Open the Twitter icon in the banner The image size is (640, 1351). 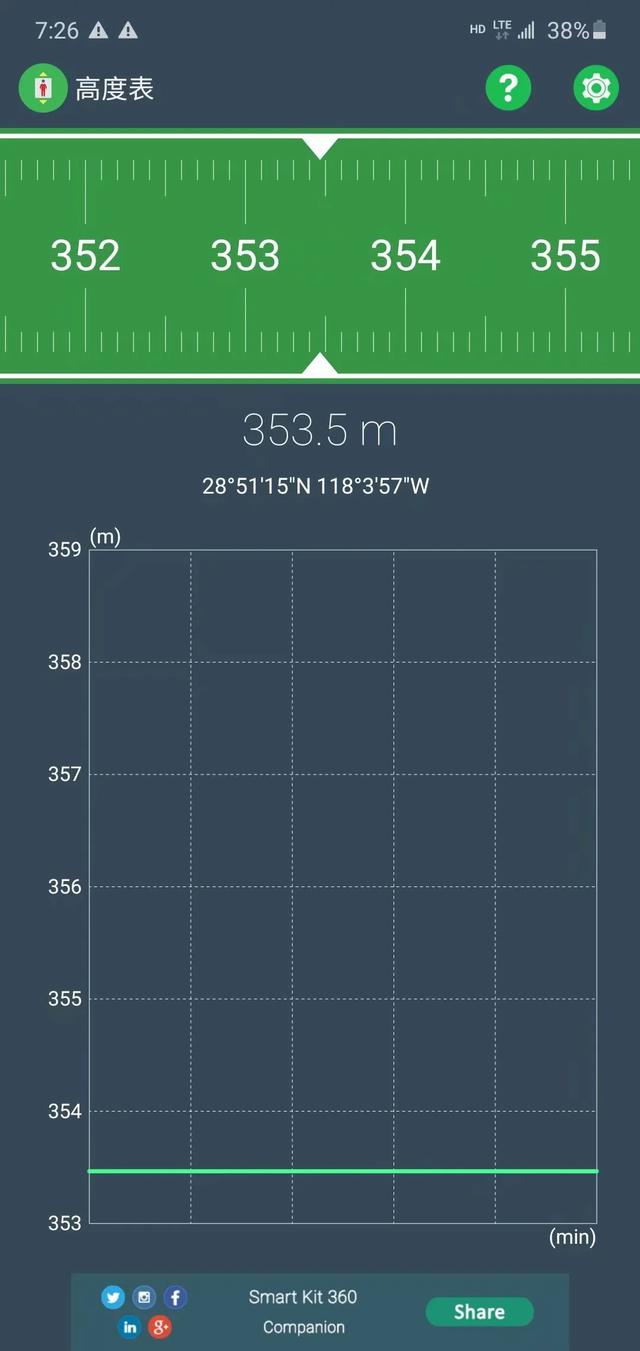(113, 1298)
